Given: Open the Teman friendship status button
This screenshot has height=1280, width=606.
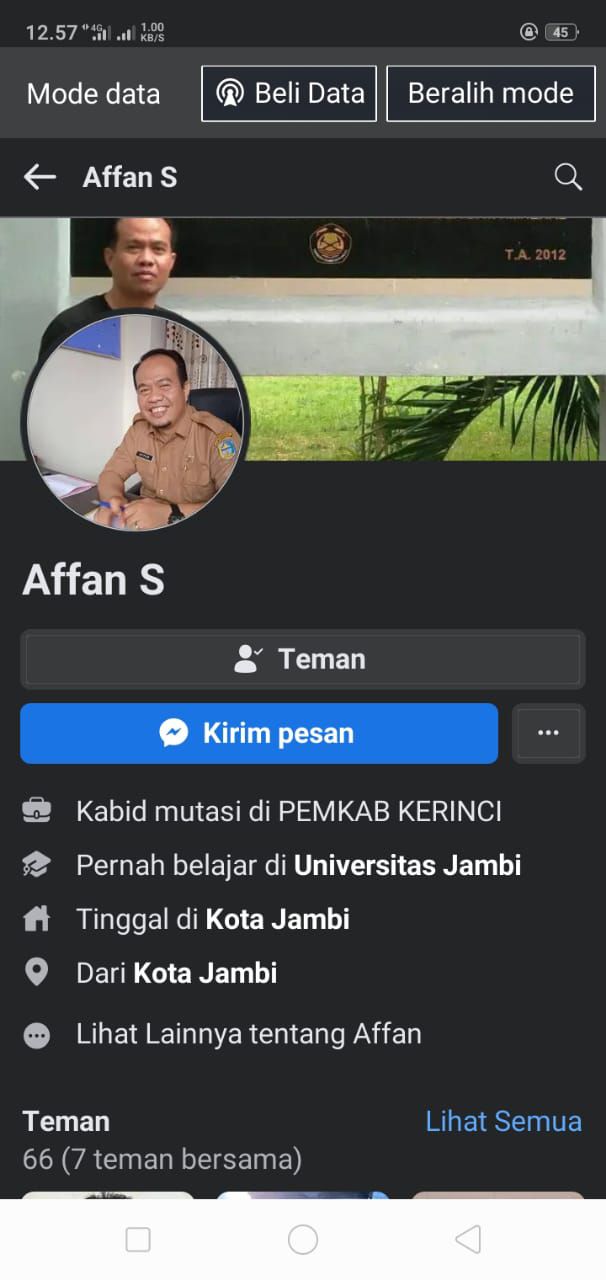Looking at the screenshot, I should click(302, 659).
